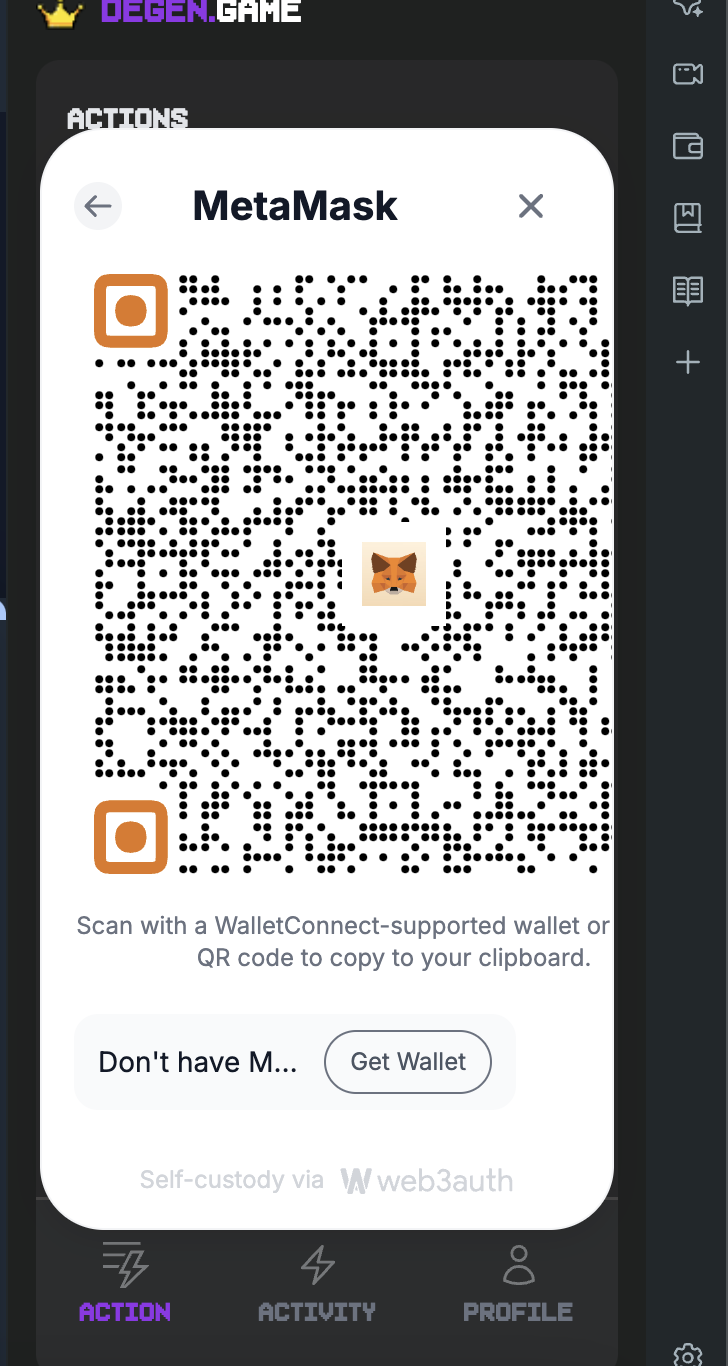Select the Action tab
Image resolution: width=728 pixels, height=1366 pixels.
tap(125, 1284)
